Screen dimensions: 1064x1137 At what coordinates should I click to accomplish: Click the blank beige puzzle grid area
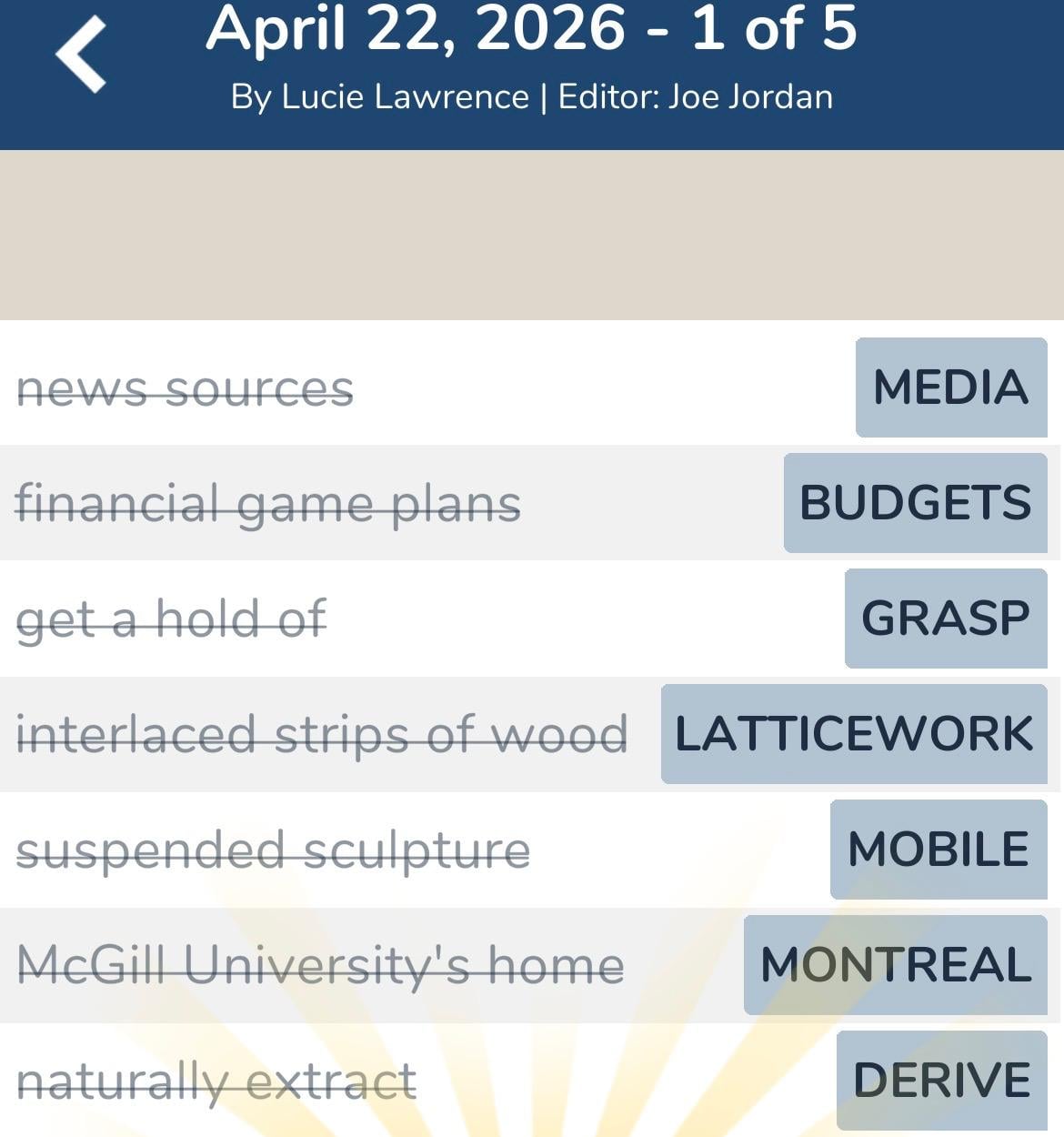click(532, 232)
